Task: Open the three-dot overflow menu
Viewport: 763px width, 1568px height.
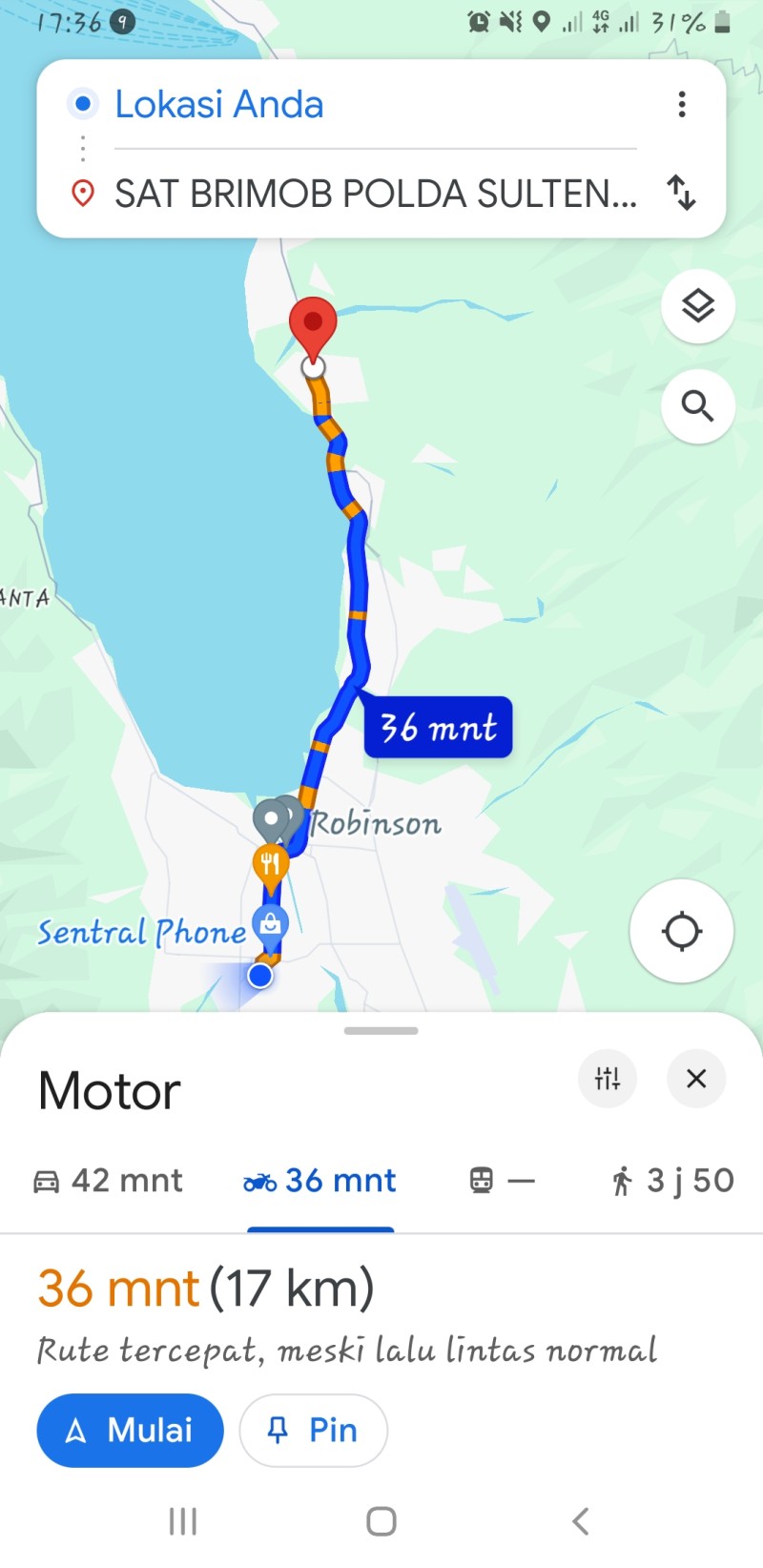Action: [x=681, y=104]
